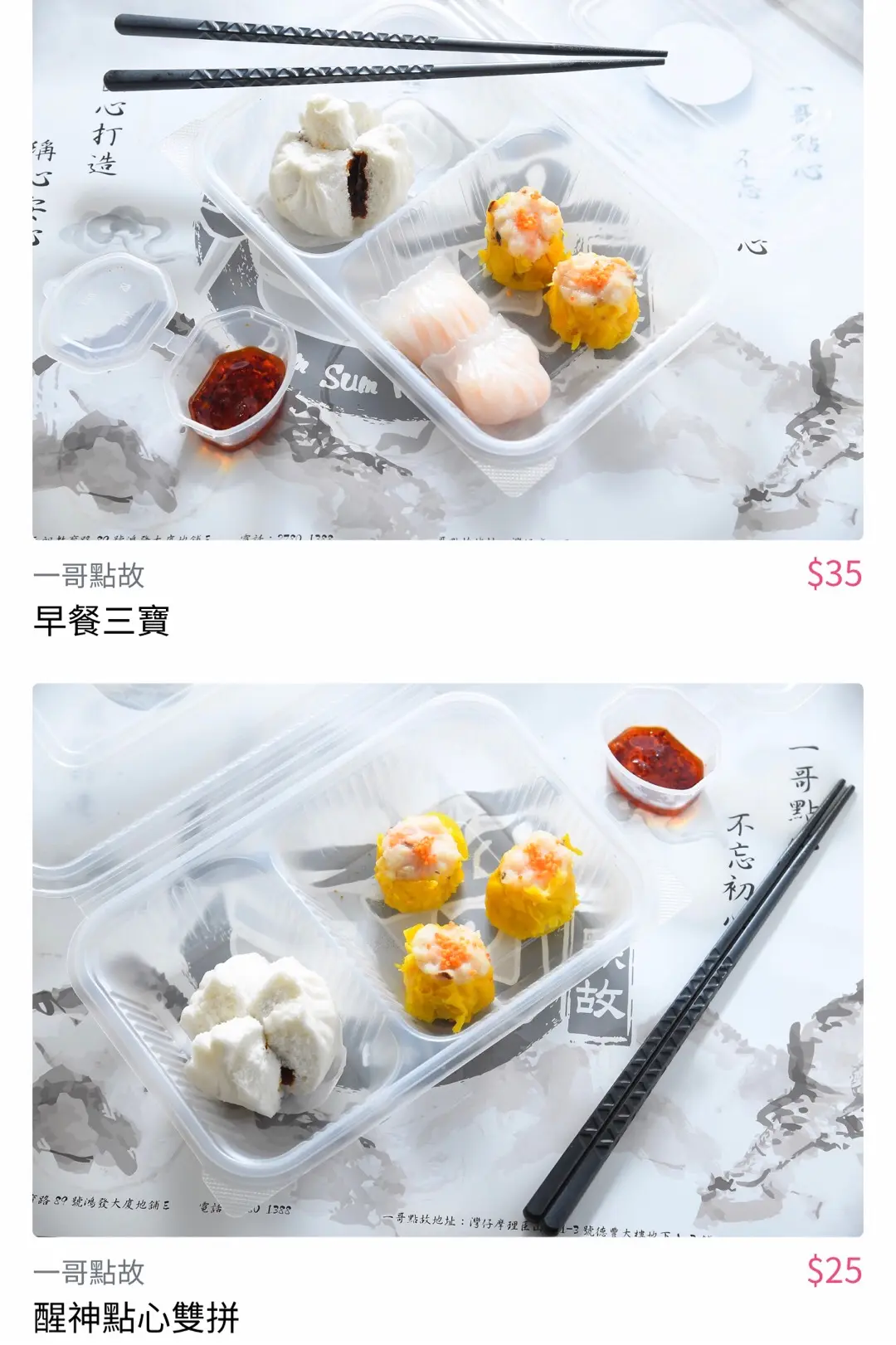View the 醒神點心雙拼 item details
896x1345 pixels.
coord(448,962)
